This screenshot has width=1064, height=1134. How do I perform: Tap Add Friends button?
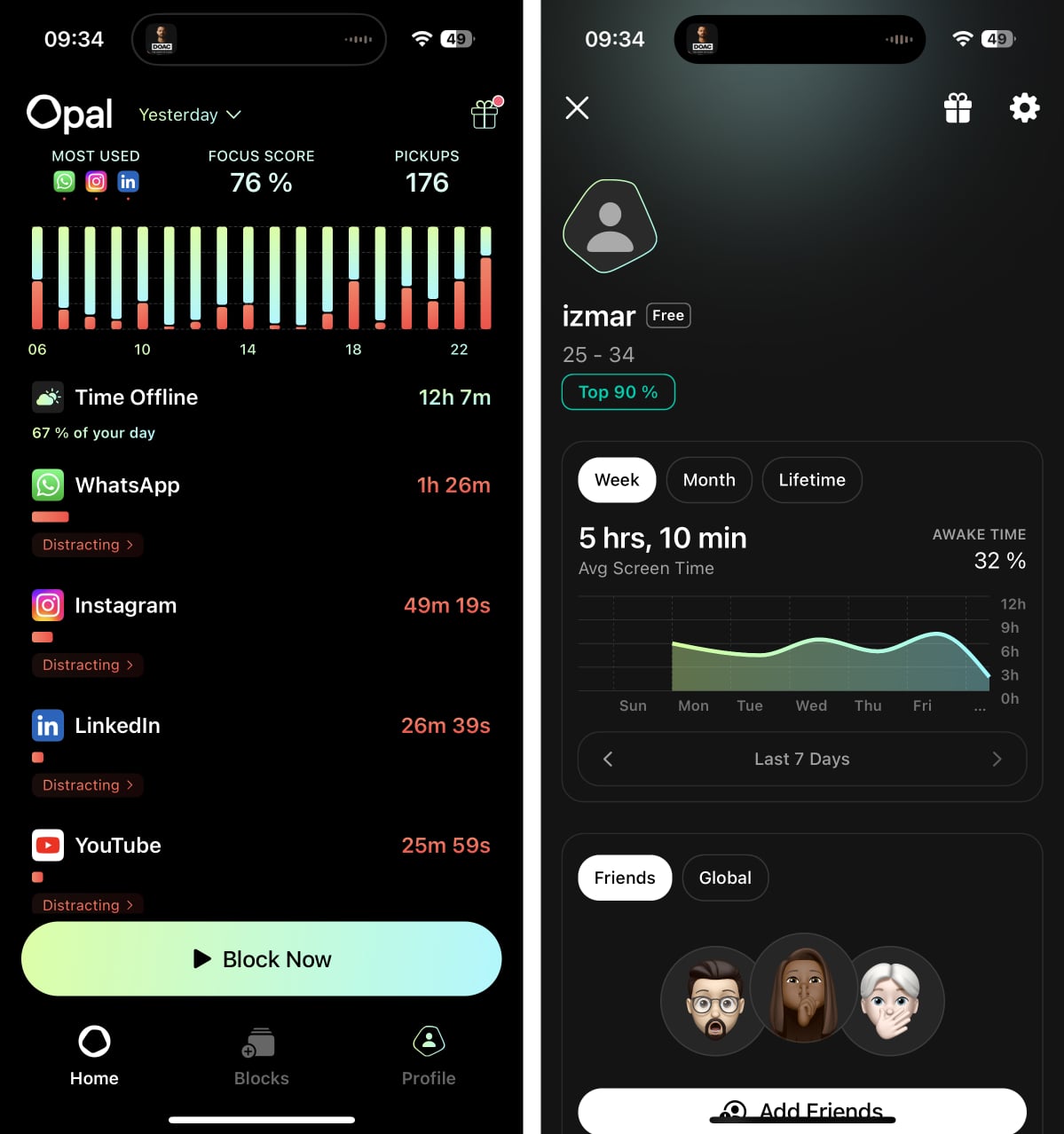click(x=802, y=1109)
